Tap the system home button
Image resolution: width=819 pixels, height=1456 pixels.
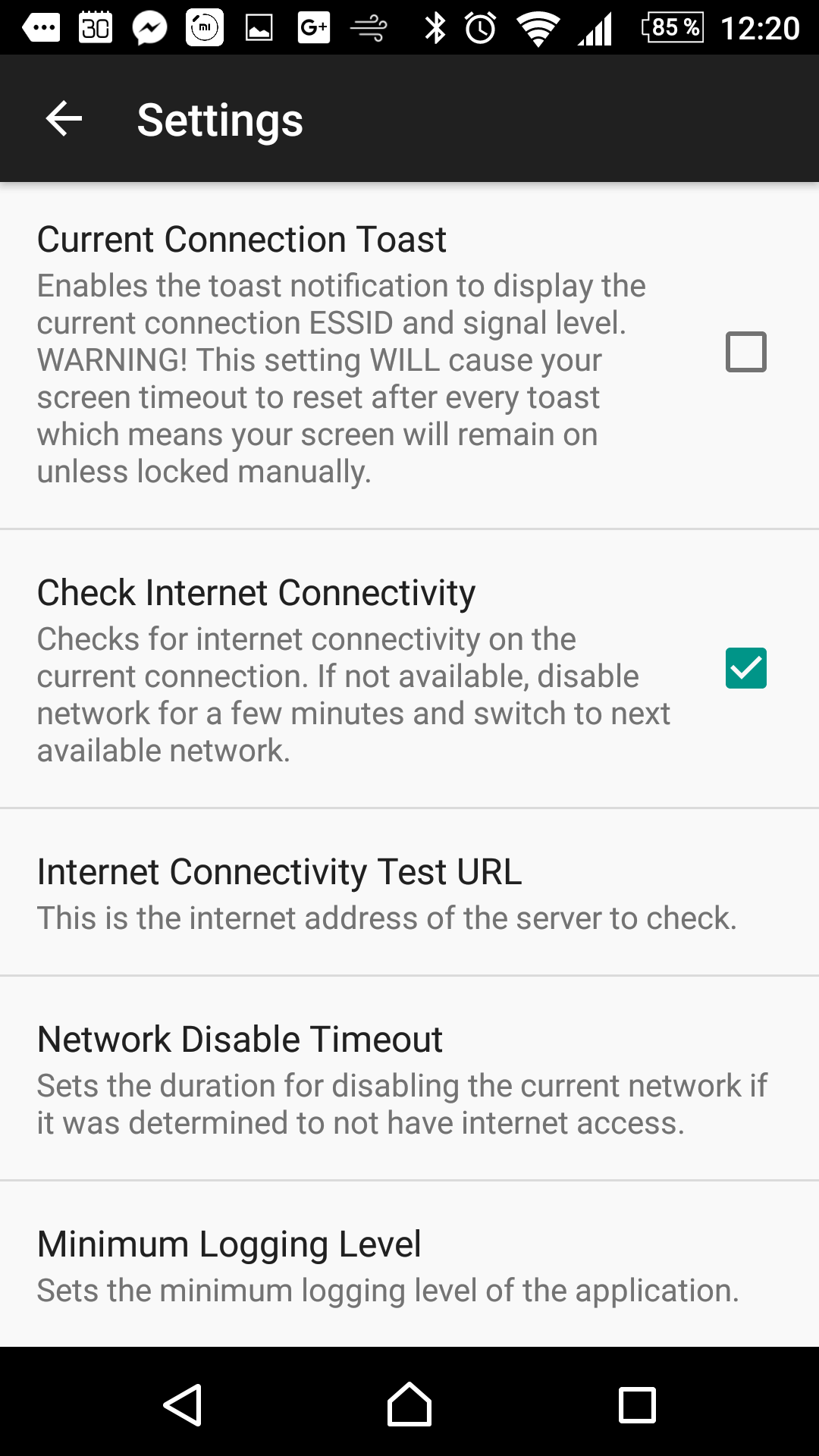point(409,1404)
